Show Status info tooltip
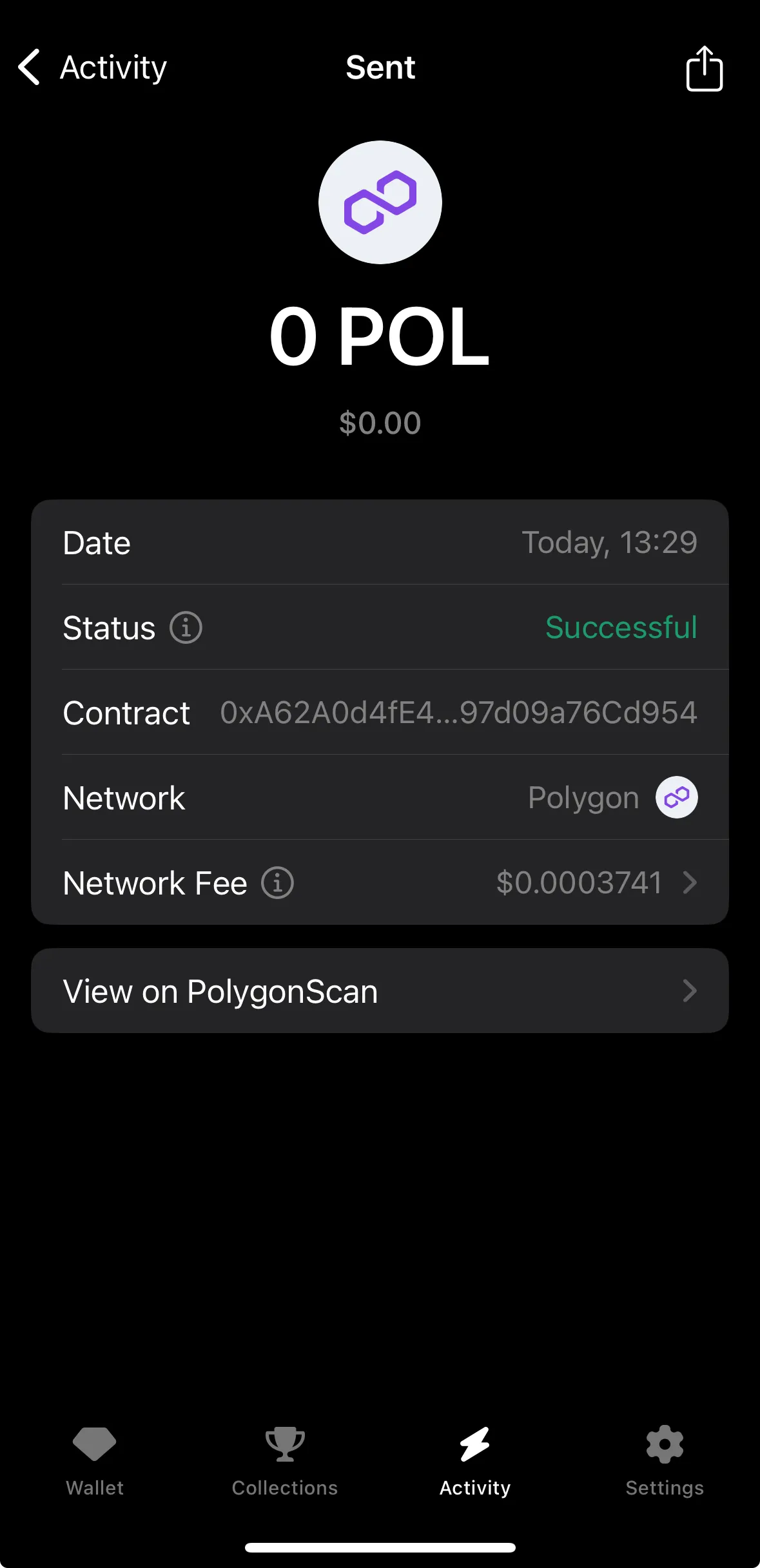This screenshot has height=1568, width=760. (185, 627)
